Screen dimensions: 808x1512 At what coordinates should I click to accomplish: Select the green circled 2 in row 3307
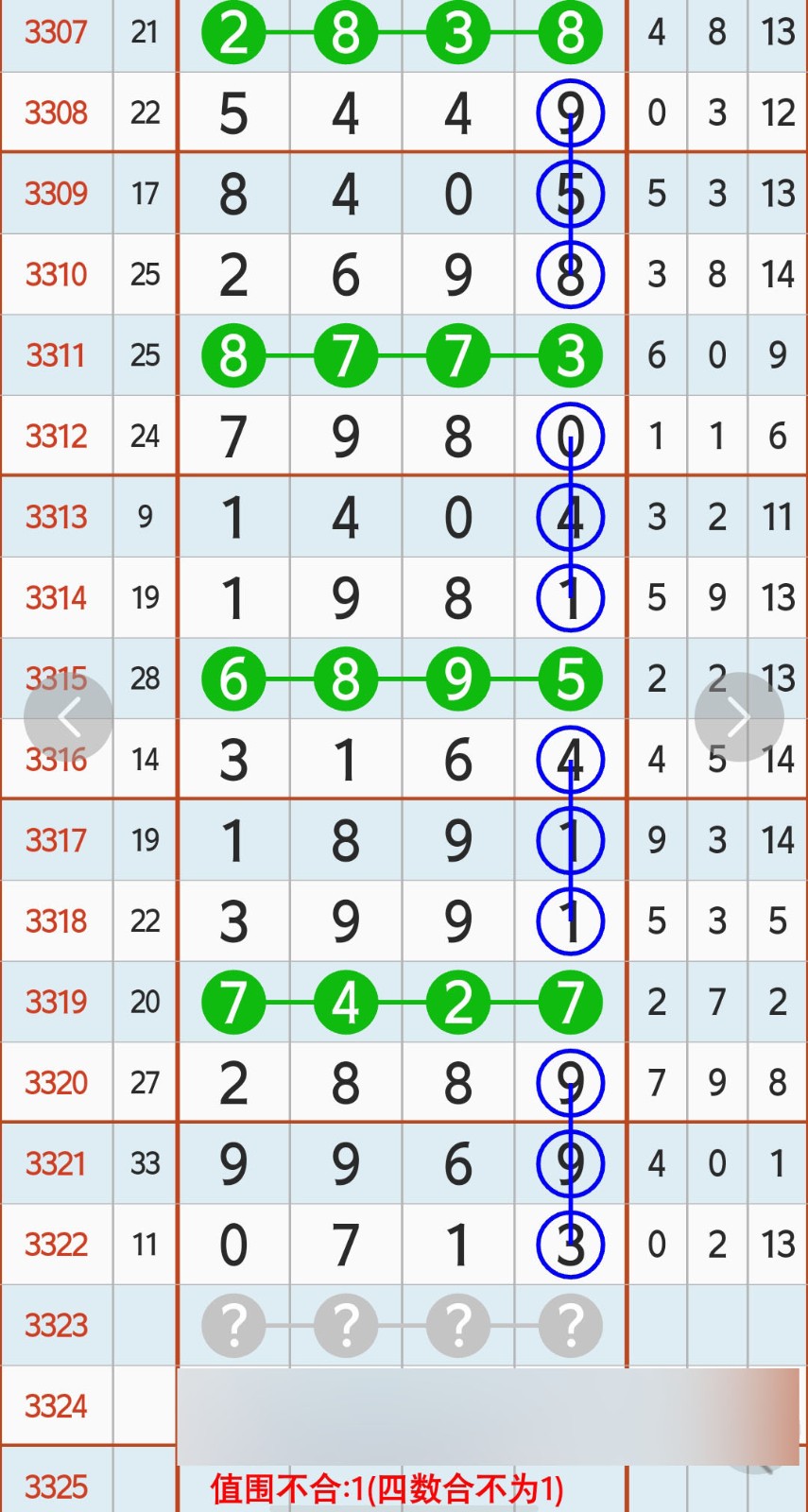[233, 32]
